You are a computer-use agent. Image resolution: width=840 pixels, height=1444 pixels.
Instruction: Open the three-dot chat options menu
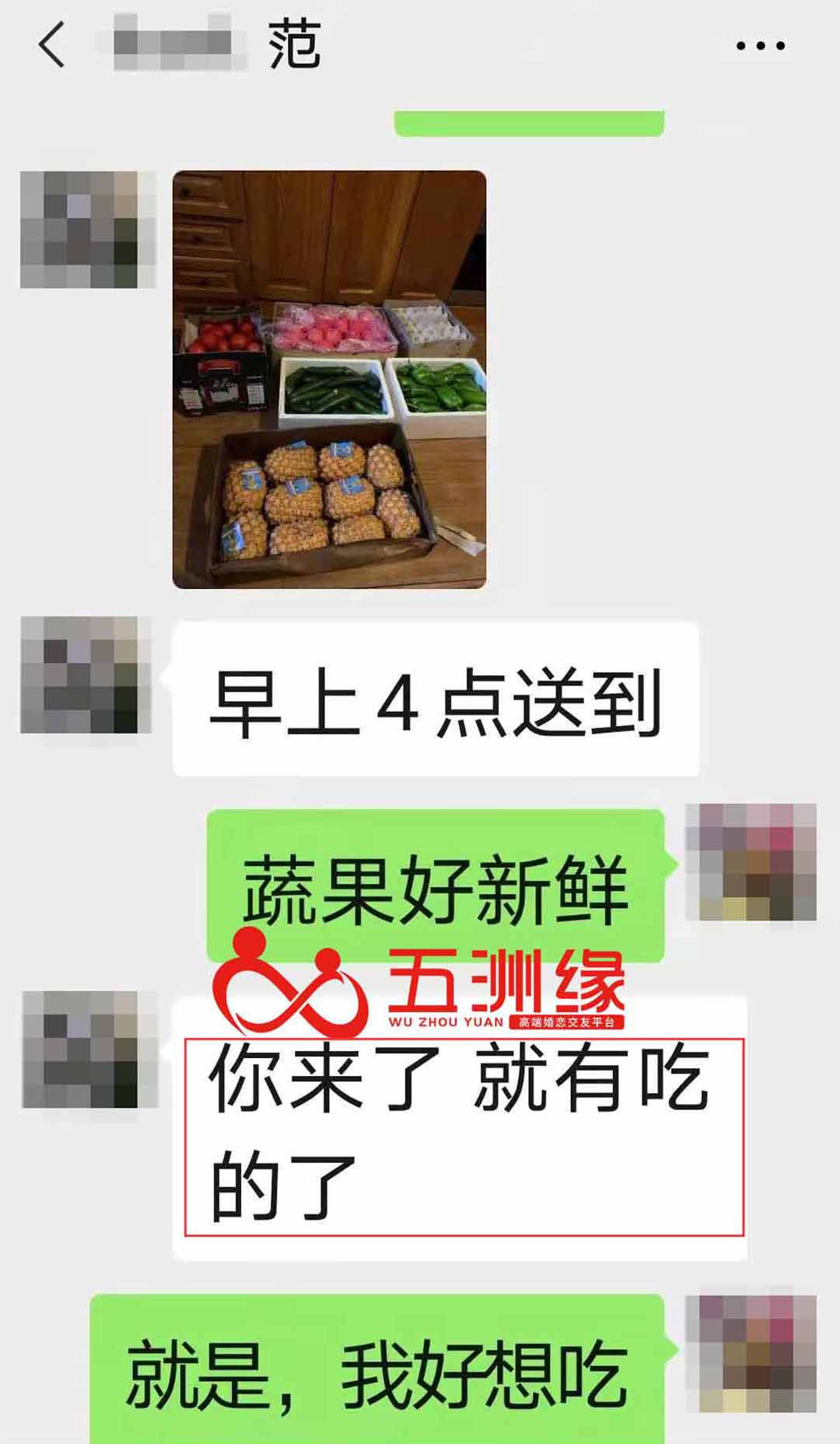click(x=760, y=46)
